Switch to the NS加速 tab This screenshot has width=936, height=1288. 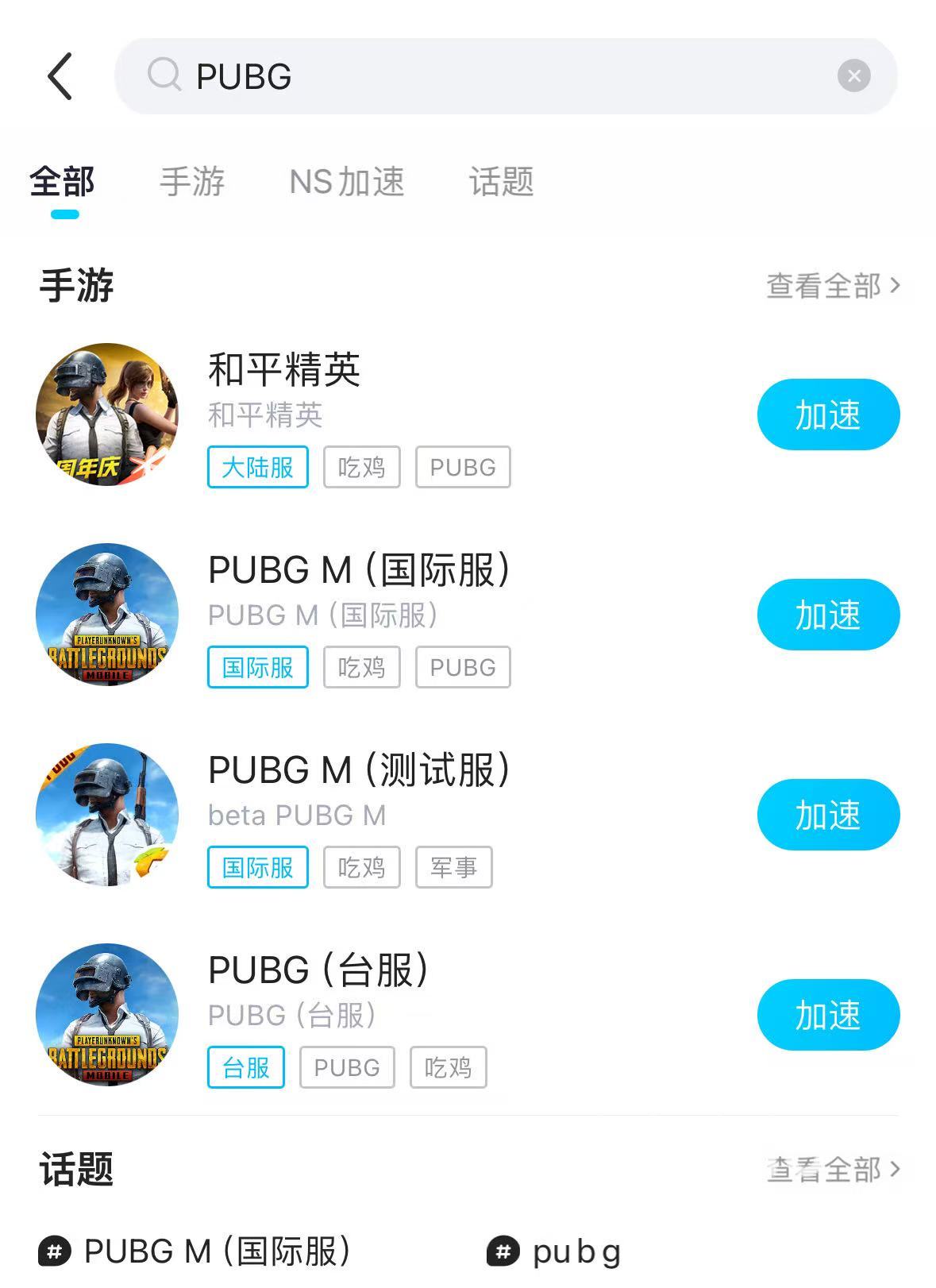pyautogui.click(x=347, y=182)
